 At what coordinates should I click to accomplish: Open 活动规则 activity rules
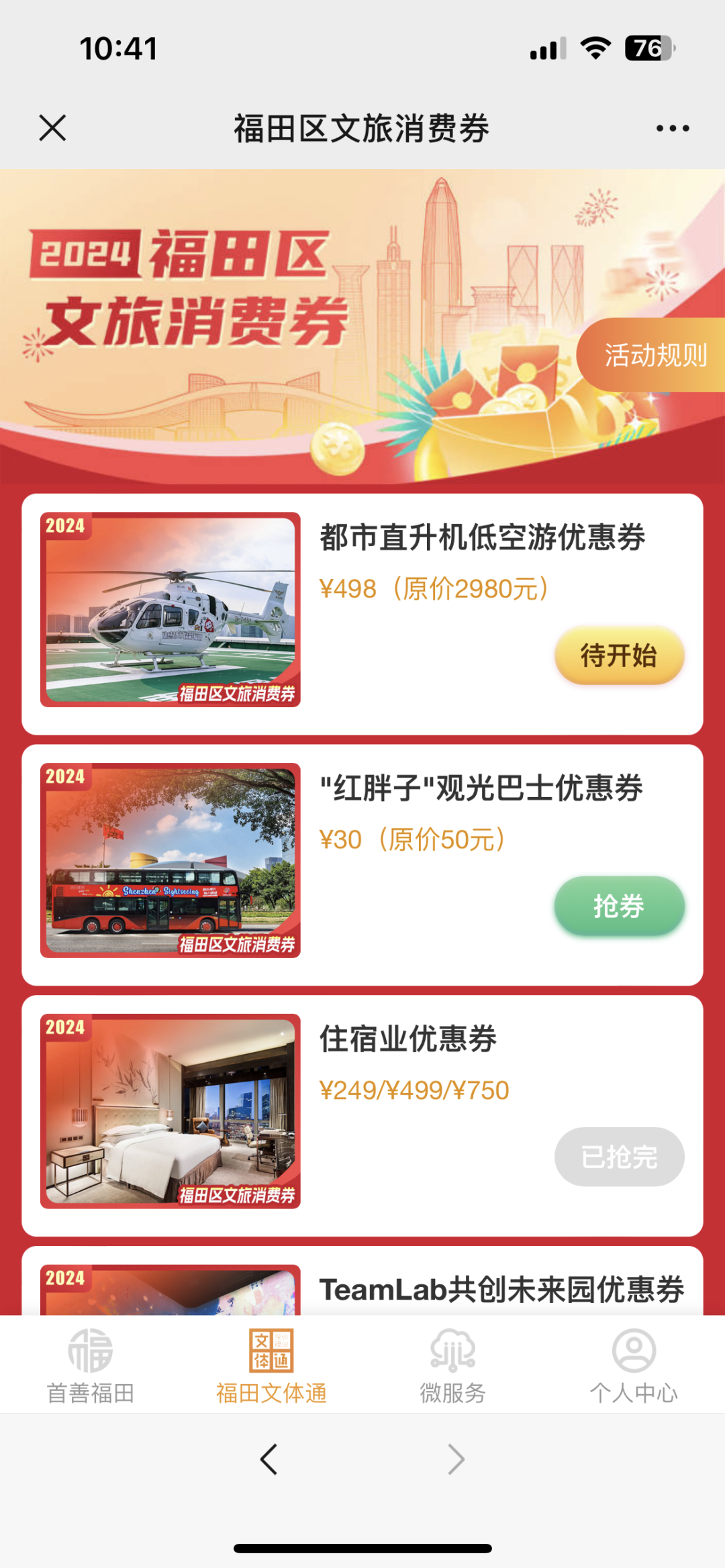[x=654, y=355]
